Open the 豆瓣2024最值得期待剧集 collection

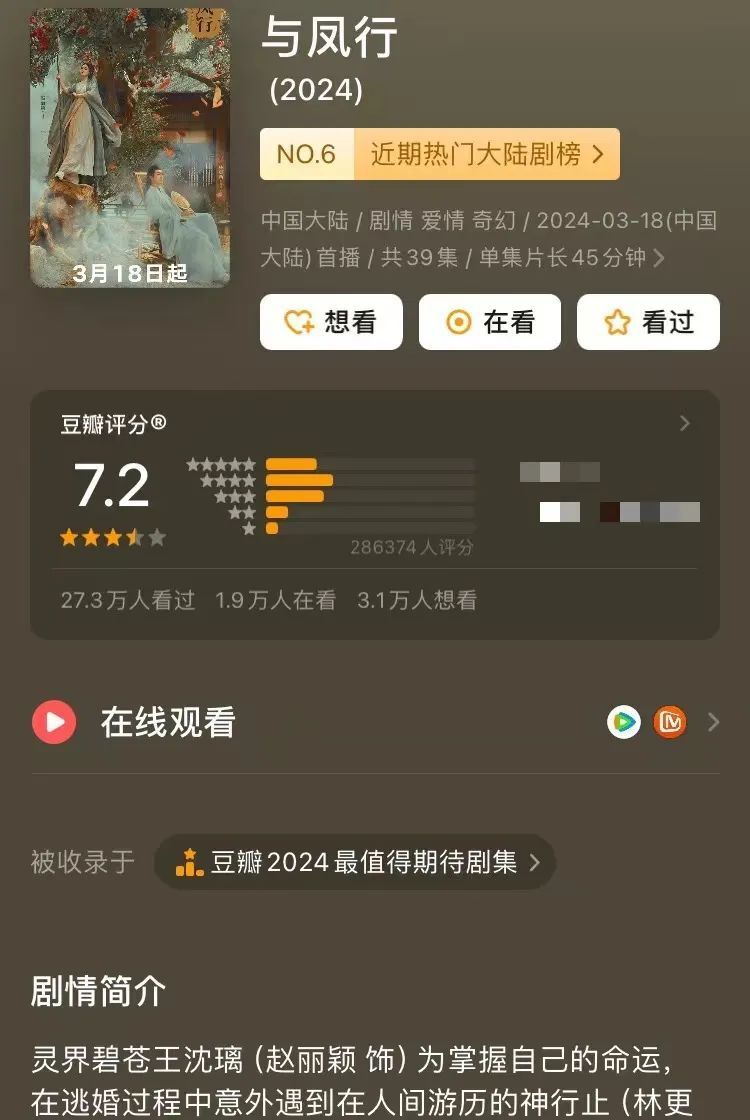[355, 862]
